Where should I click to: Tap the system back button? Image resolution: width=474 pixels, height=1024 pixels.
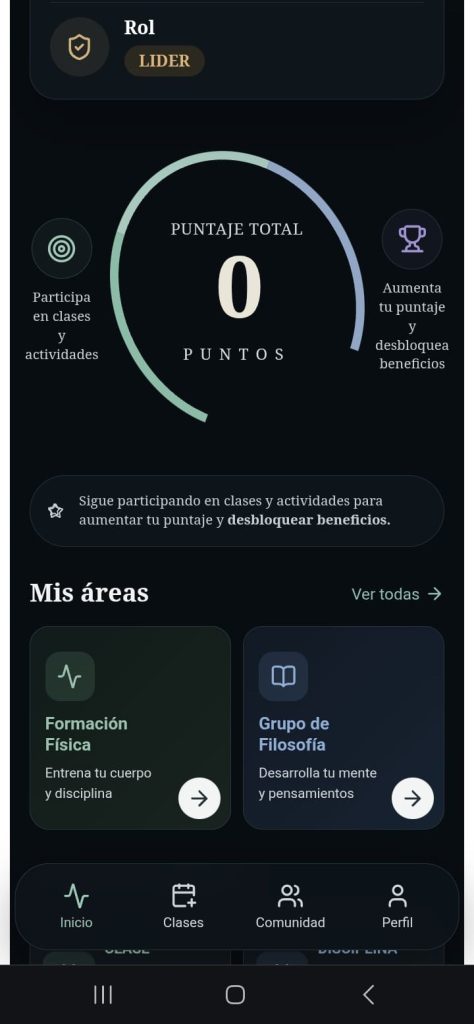pos(368,995)
